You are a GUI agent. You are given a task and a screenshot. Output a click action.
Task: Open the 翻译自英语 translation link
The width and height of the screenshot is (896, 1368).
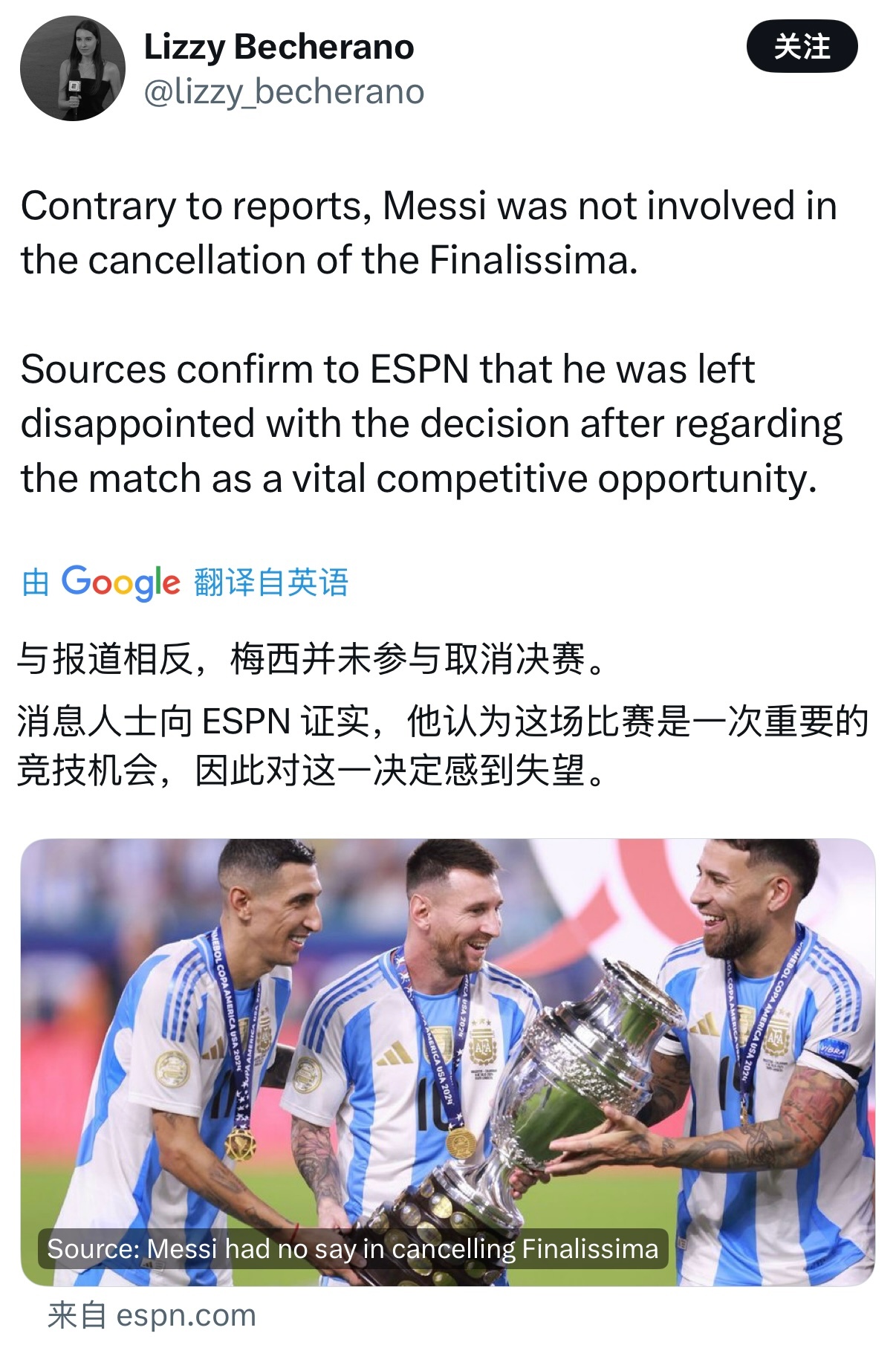[x=270, y=585]
